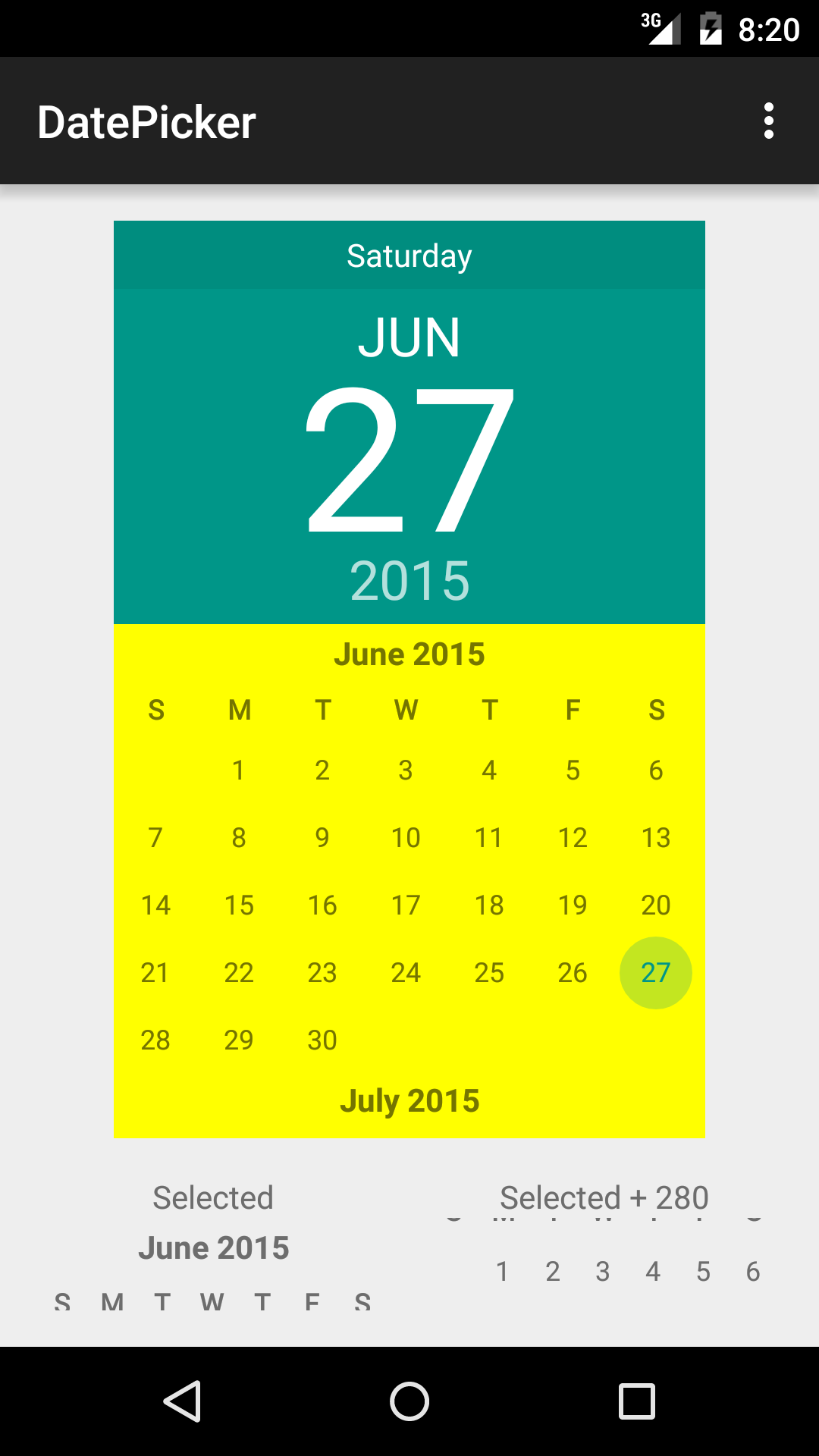Select June 19 in the yellow calendar
The image size is (819, 1456).
point(573,905)
